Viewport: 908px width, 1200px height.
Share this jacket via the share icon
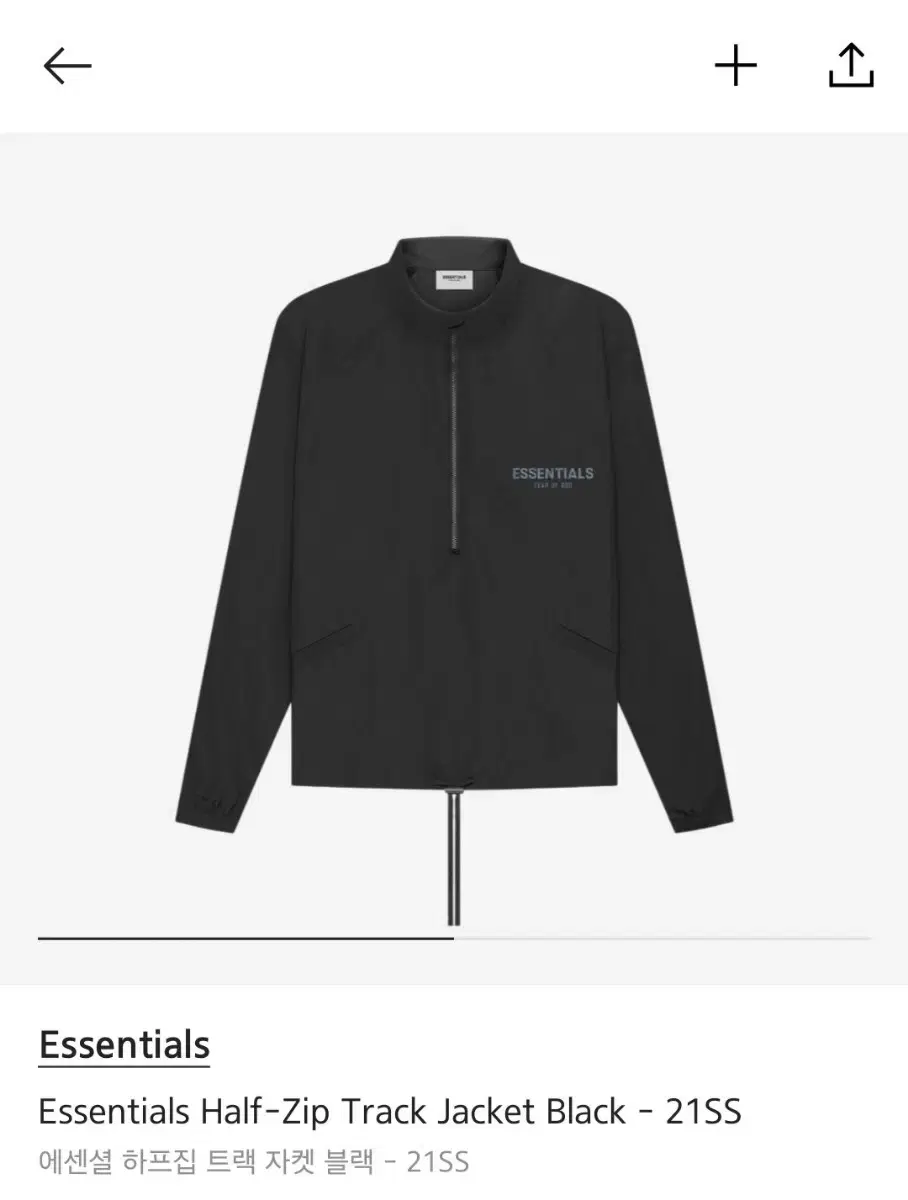(x=849, y=65)
